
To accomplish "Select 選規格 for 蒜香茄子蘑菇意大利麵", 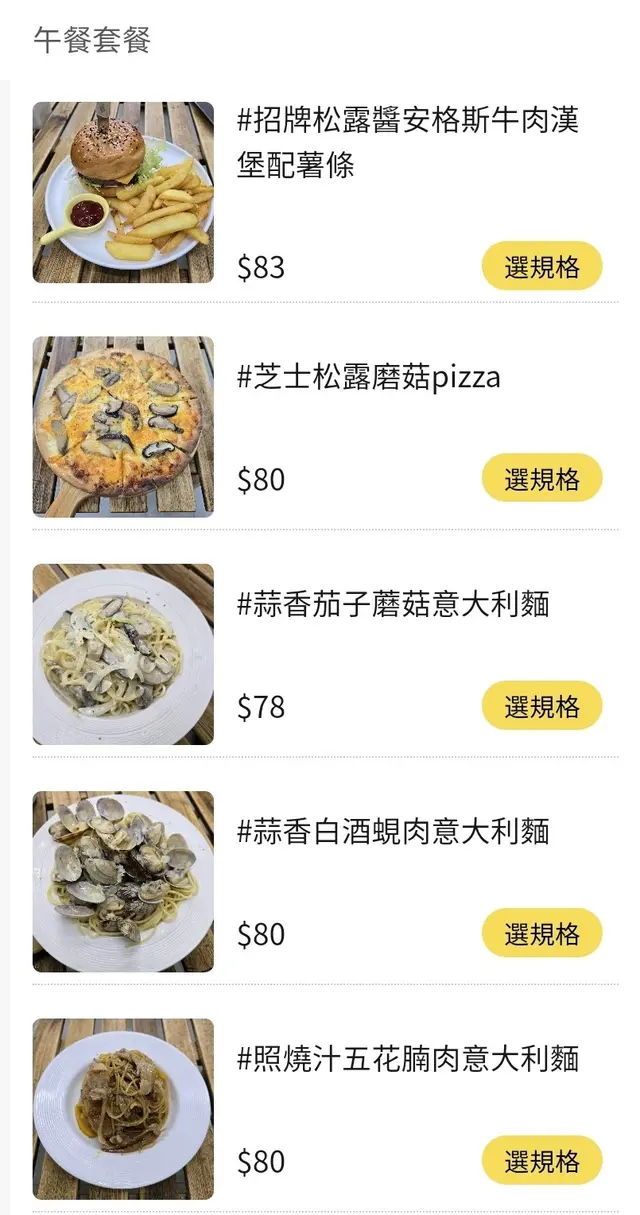I will click(x=542, y=706).
